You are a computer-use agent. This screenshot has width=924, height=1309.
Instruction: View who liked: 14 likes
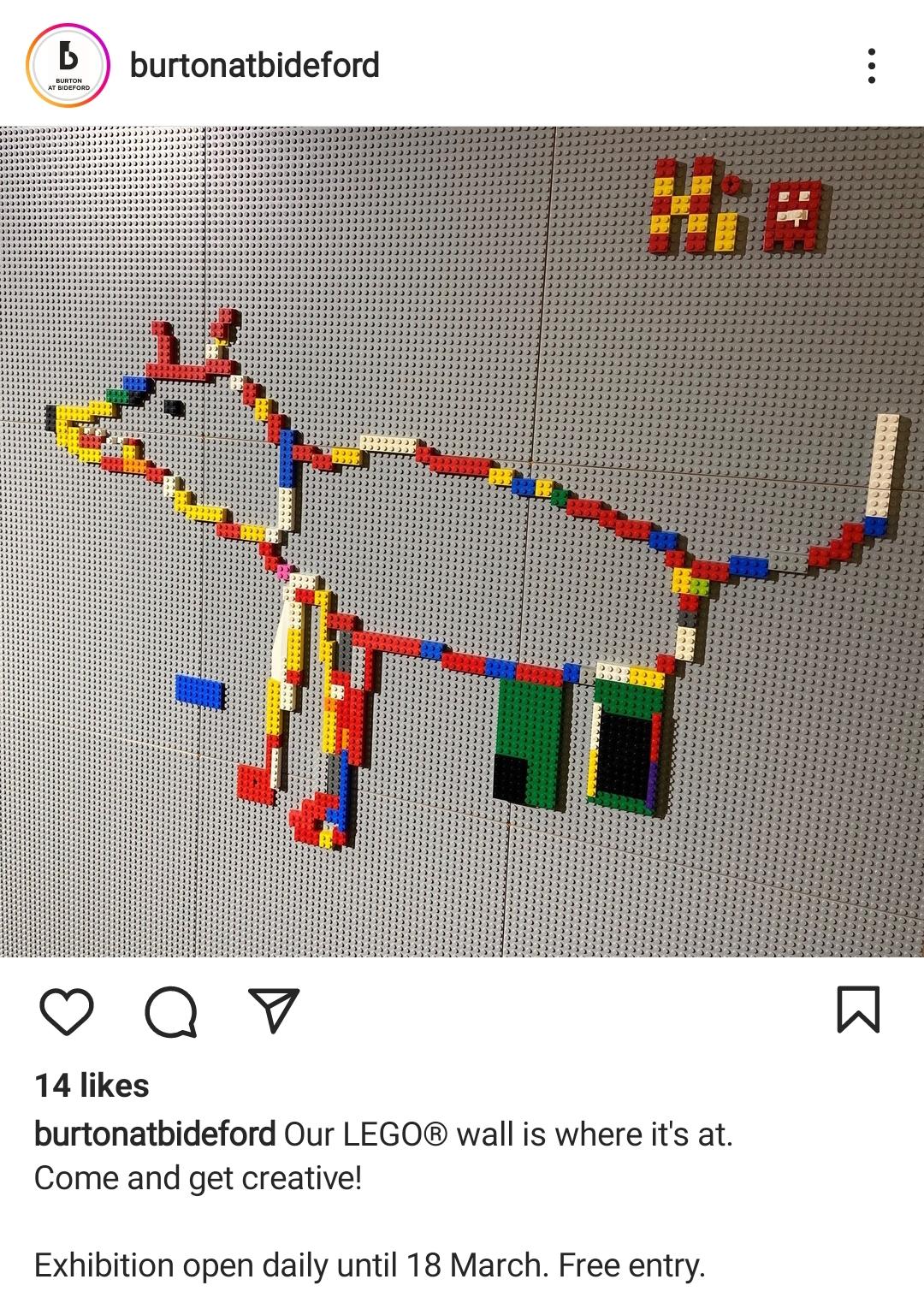pyautogui.click(x=92, y=1086)
